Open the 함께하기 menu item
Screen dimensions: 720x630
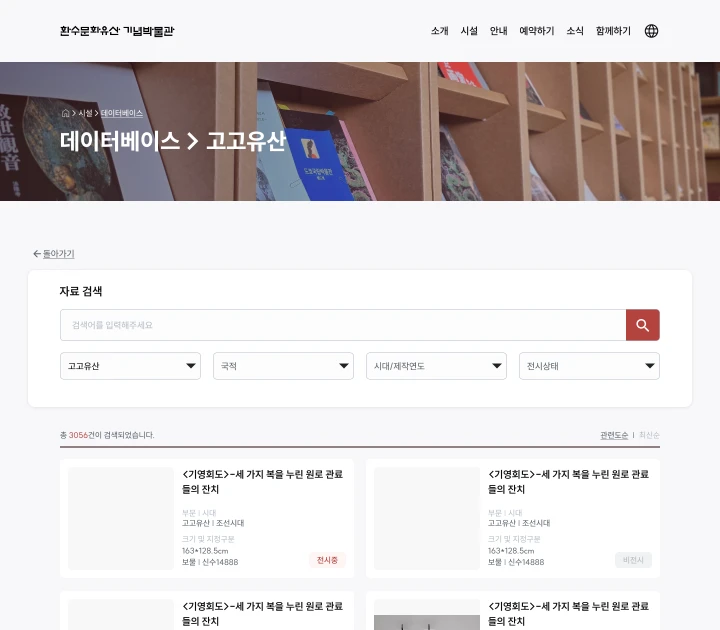point(613,31)
